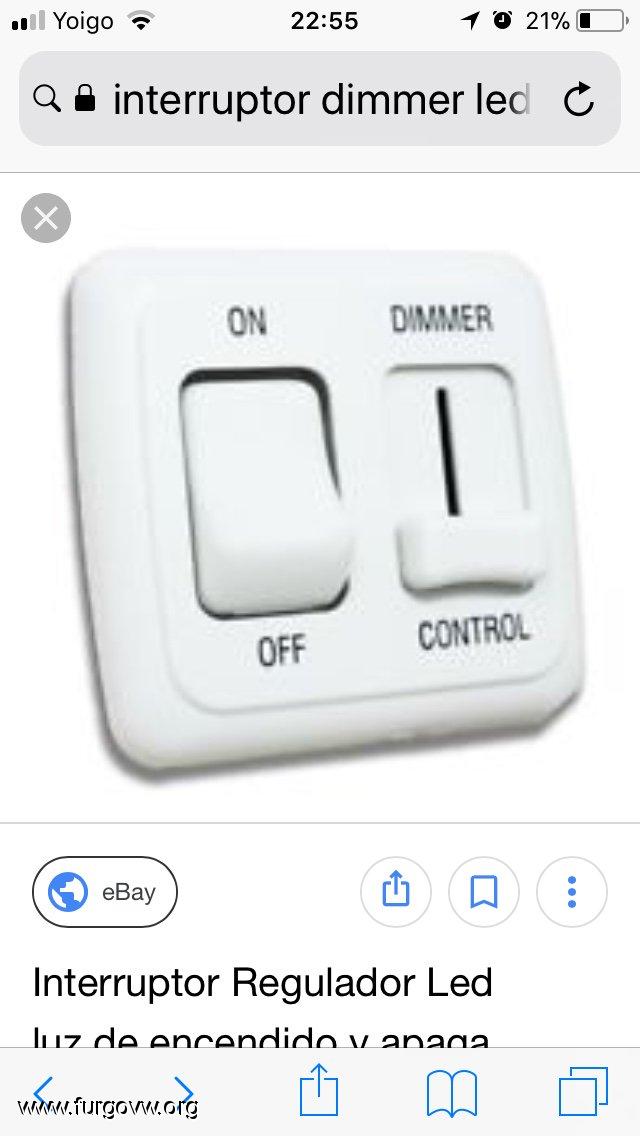Bookmark this image result

[484, 892]
